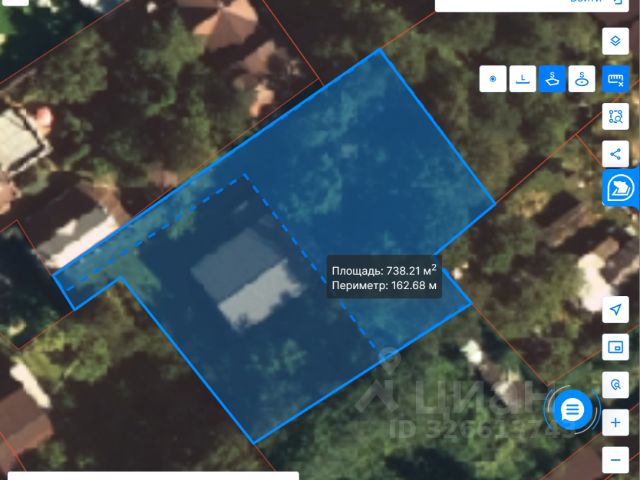Viewport: 640px width, 480px height.
Task: Activate the select-area frame tool
Action: point(615,117)
